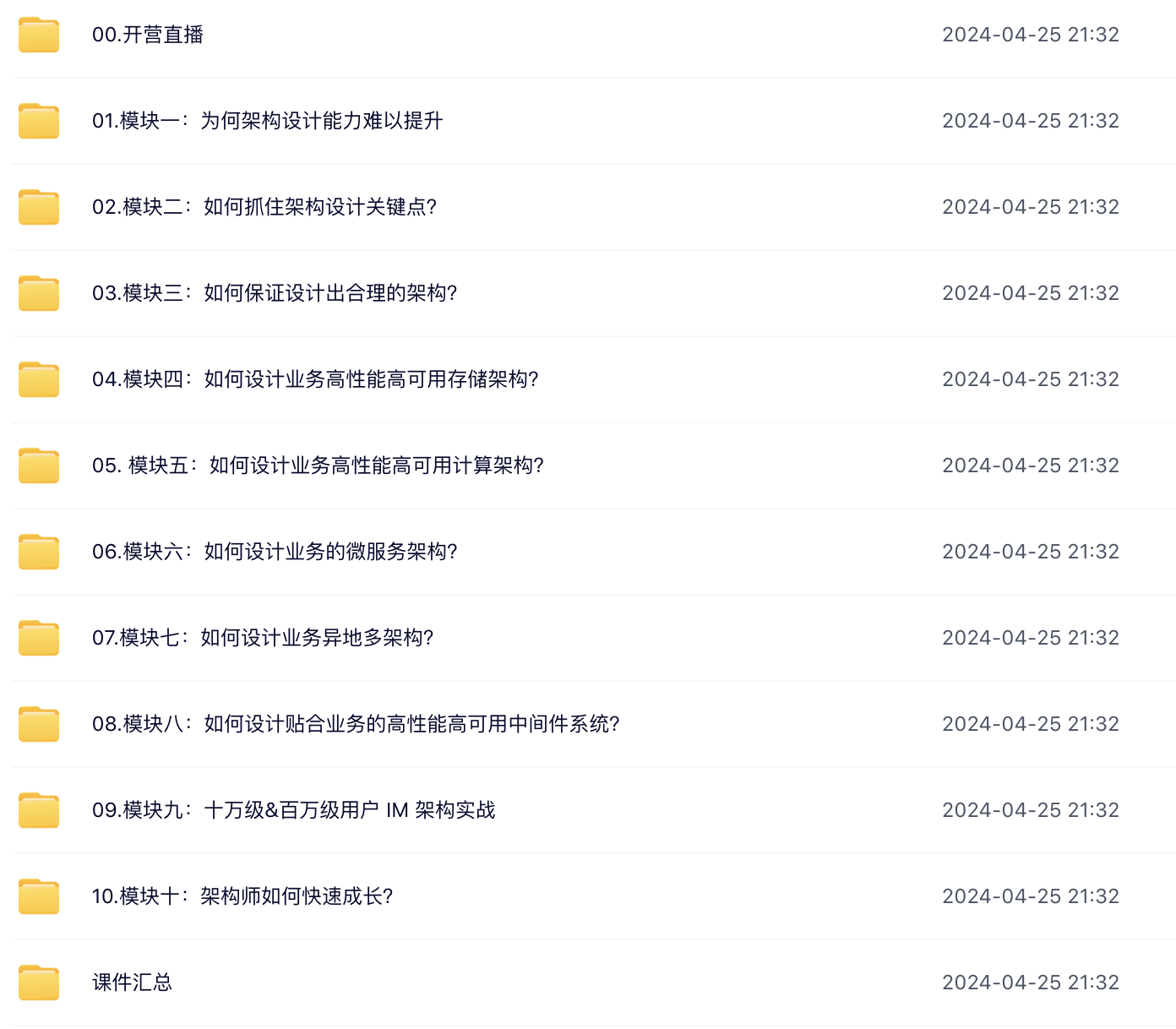This screenshot has width=1176, height=1029.
Task: Open folder 02.模块二：如何抓住架构设计关键点
Action: coord(264,207)
